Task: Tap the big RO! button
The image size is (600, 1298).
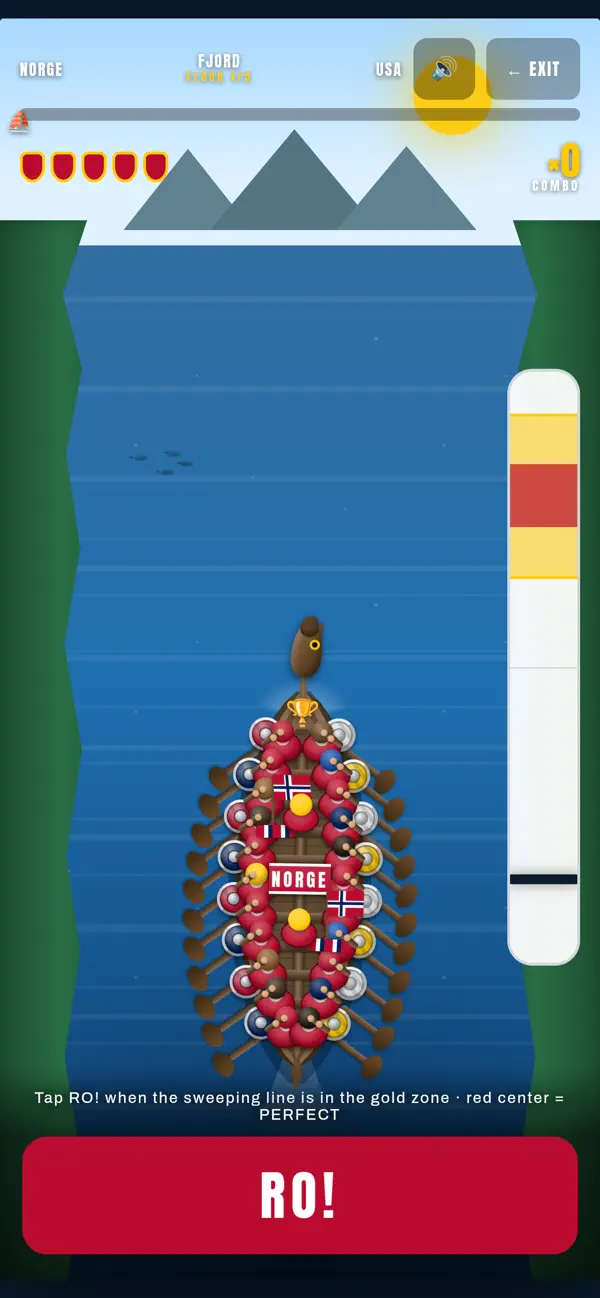Action: tap(300, 1195)
